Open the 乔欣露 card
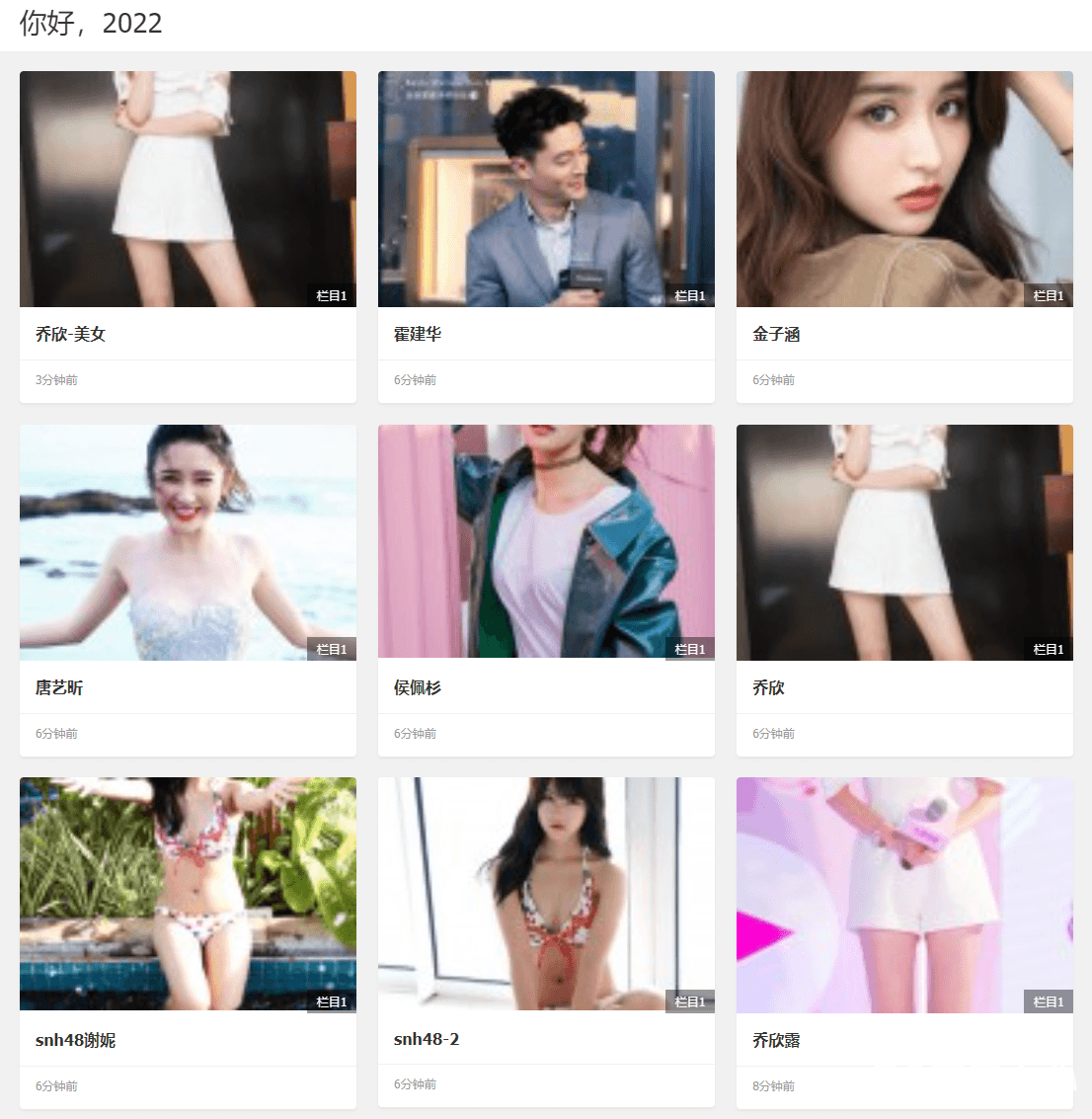 pyautogui.click(x=776, y=1040)
